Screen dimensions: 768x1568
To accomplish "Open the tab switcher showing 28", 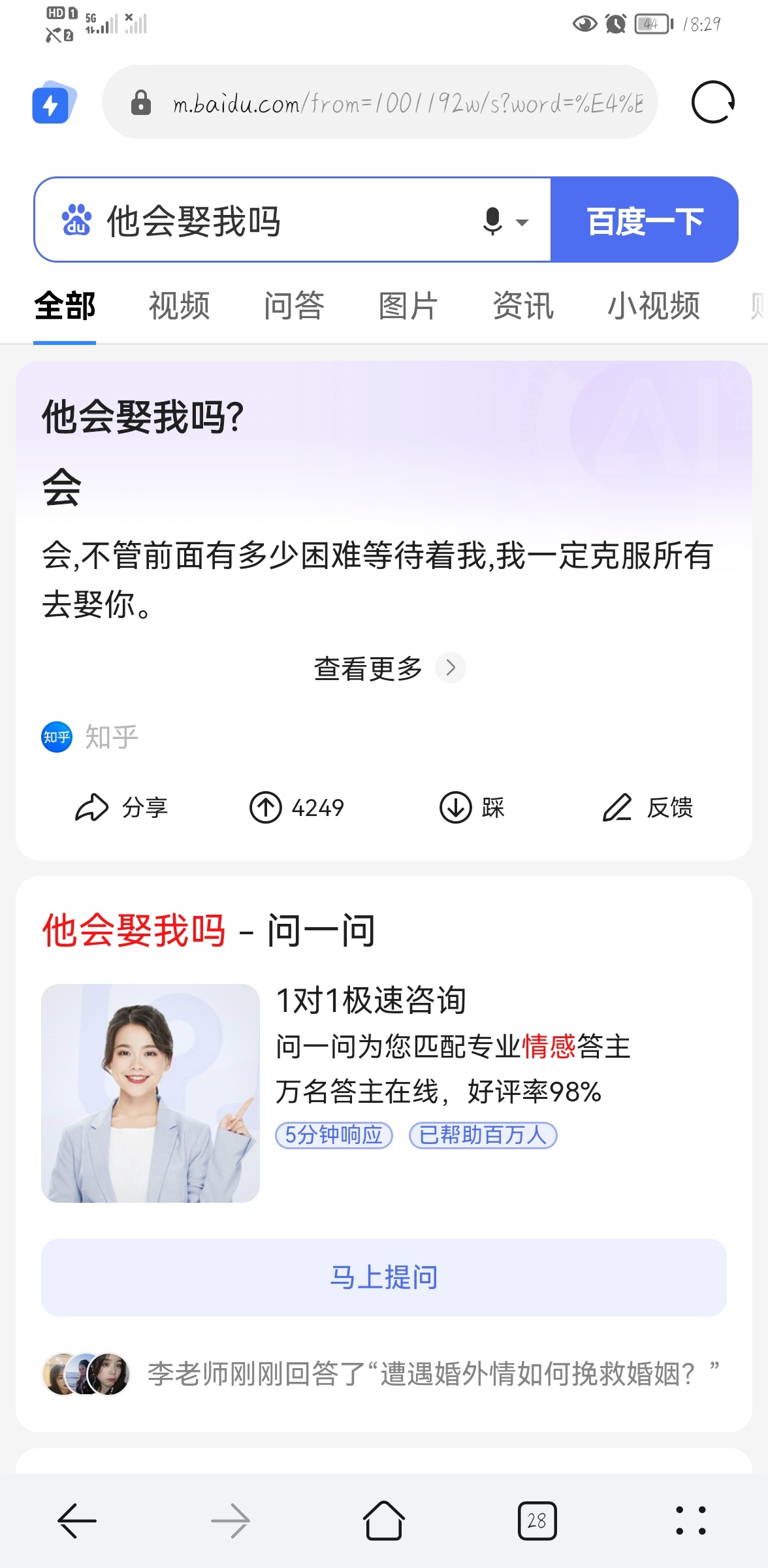I will click(537, 1521).
